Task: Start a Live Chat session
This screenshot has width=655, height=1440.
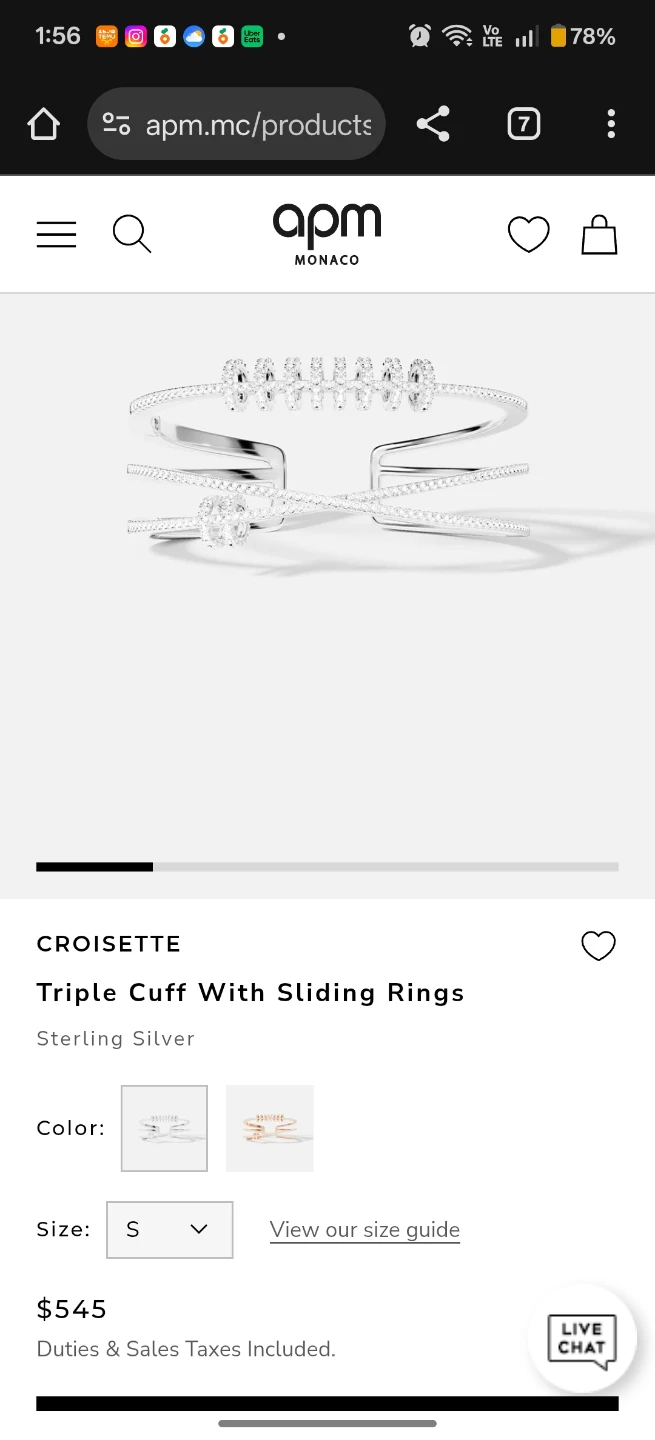Action: pos(582,1338)
